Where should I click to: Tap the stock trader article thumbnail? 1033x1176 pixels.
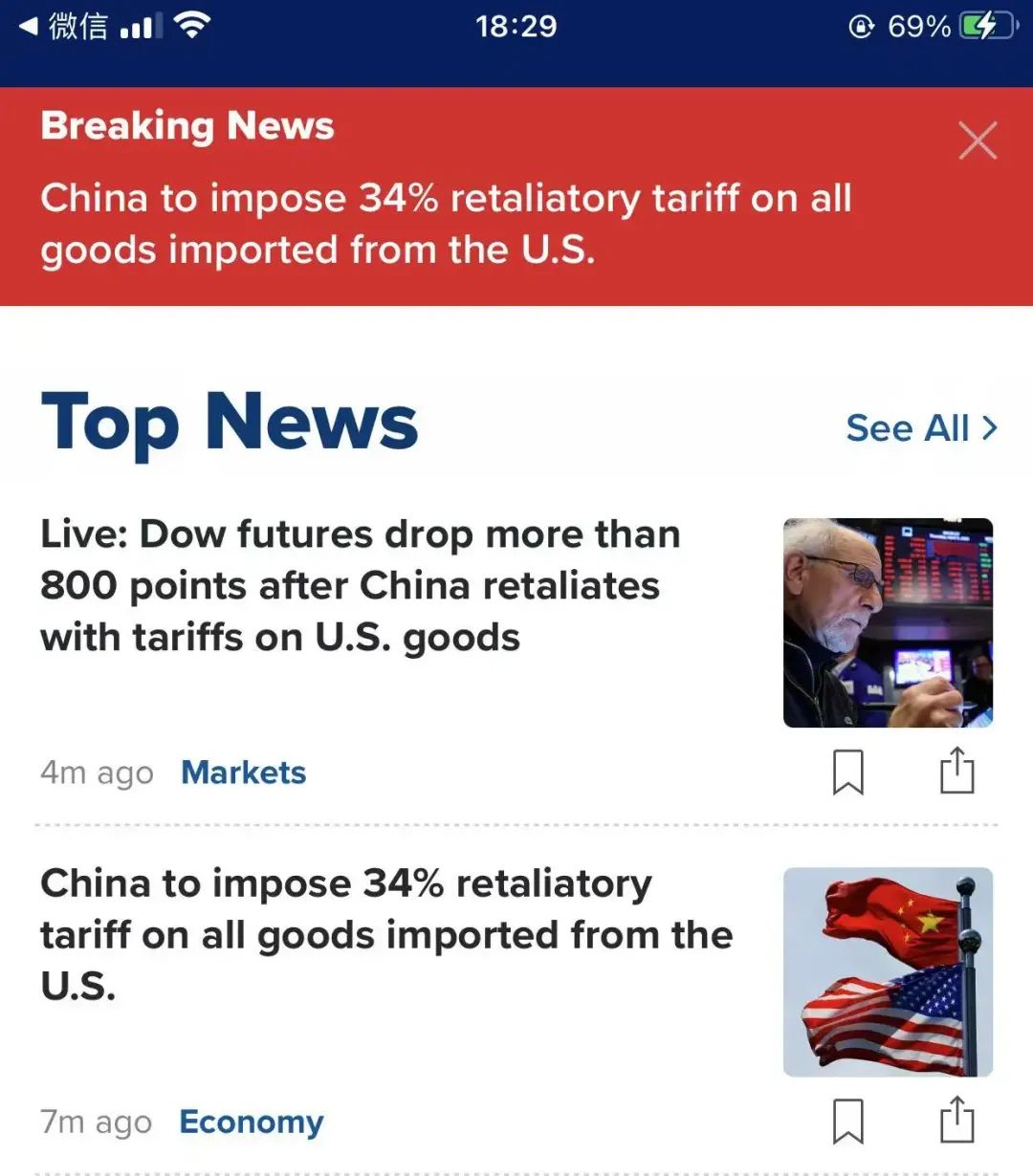point(888,621)
